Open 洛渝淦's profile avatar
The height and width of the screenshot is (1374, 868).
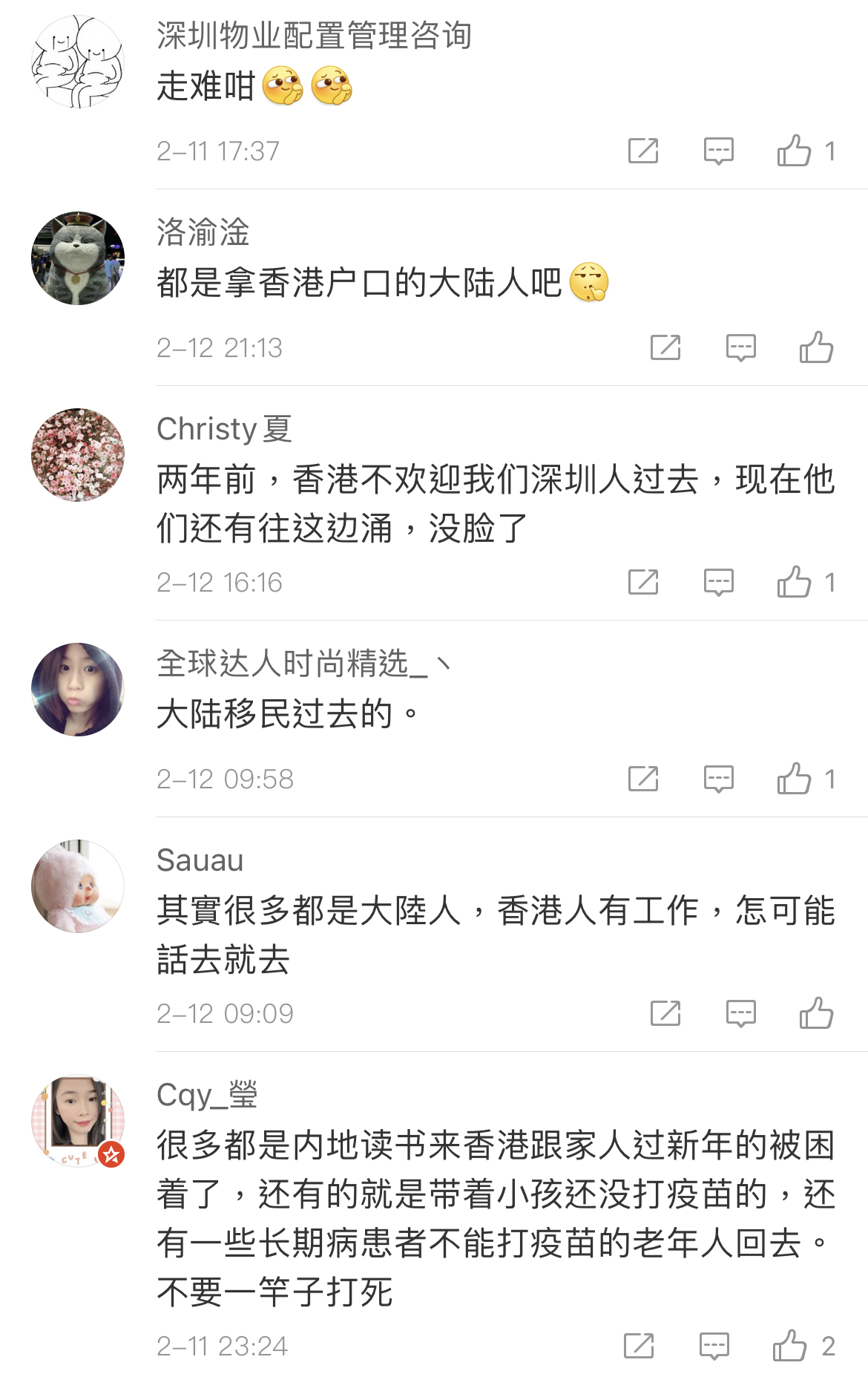click(78, 258)
